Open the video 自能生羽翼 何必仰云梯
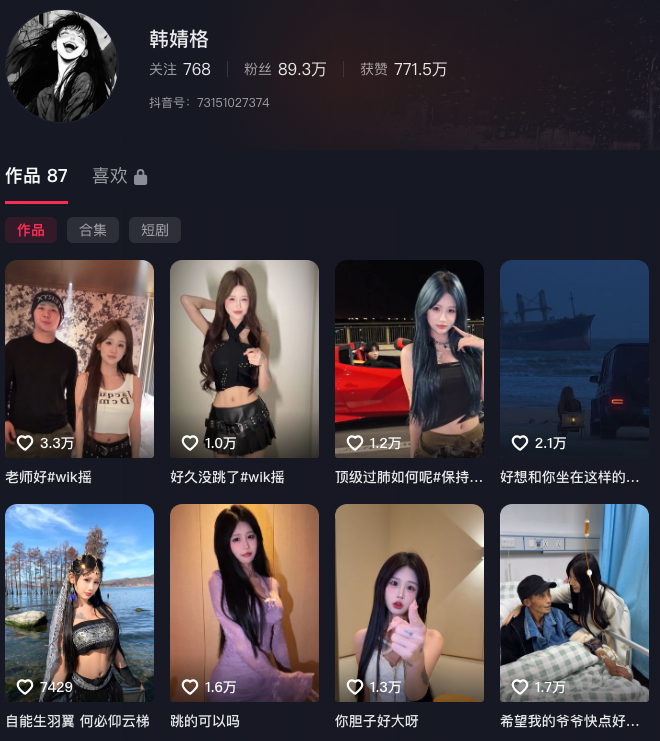Screen dimensions: 660x741 [80, 602]
